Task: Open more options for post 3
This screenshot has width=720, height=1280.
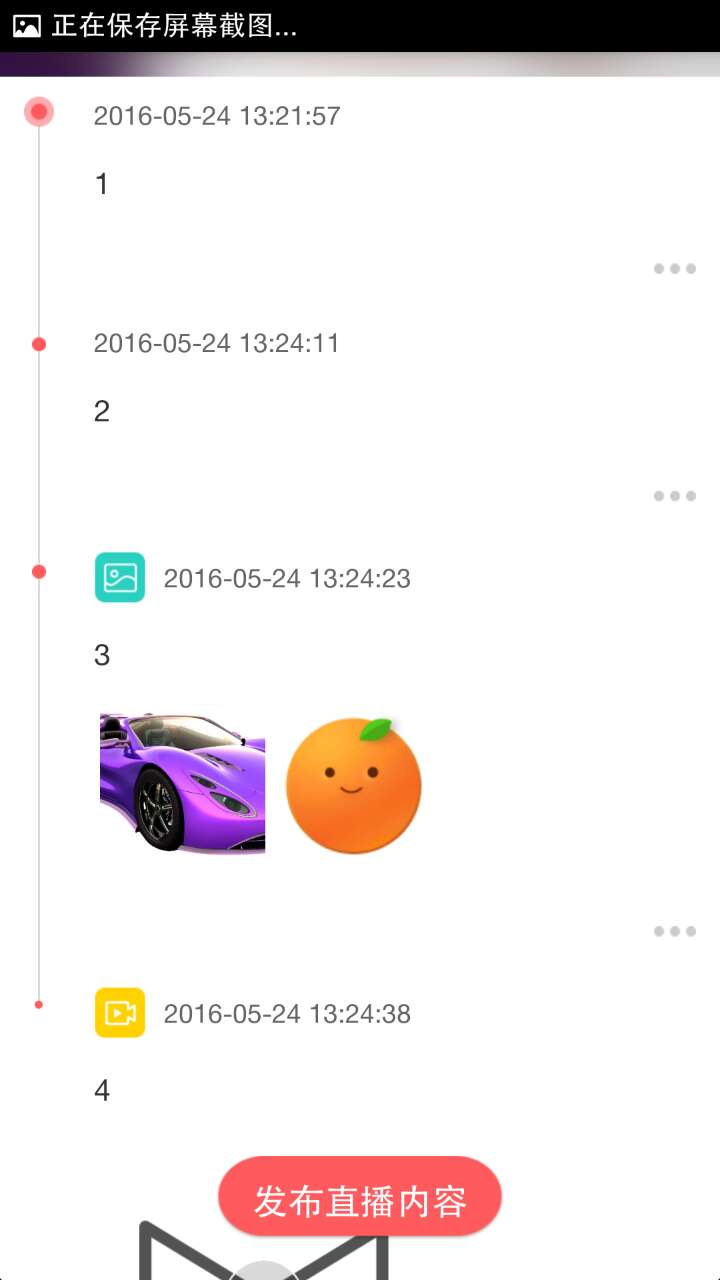Action: [675, 931]
